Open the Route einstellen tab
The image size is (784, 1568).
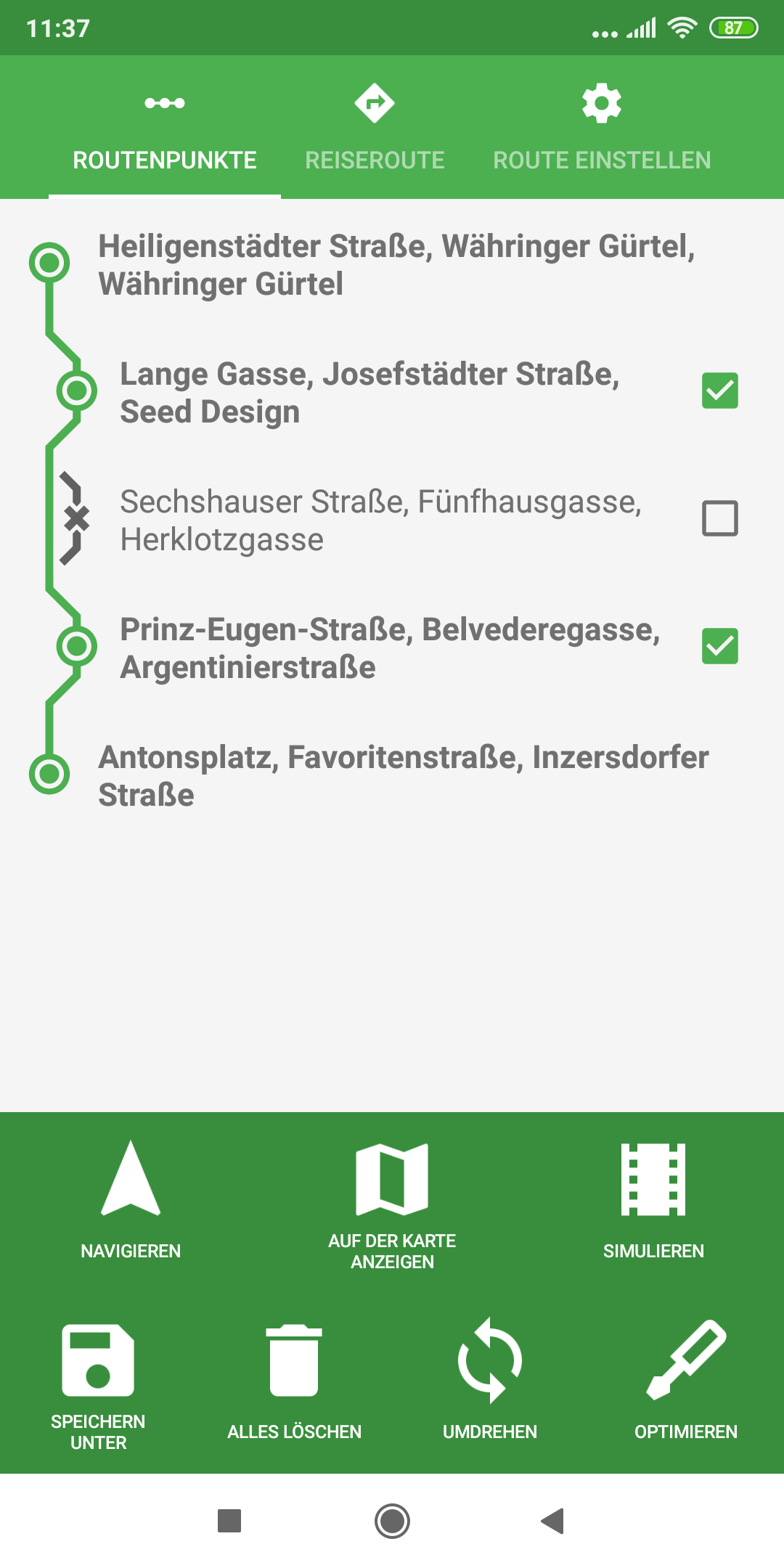tap(602, 127)
